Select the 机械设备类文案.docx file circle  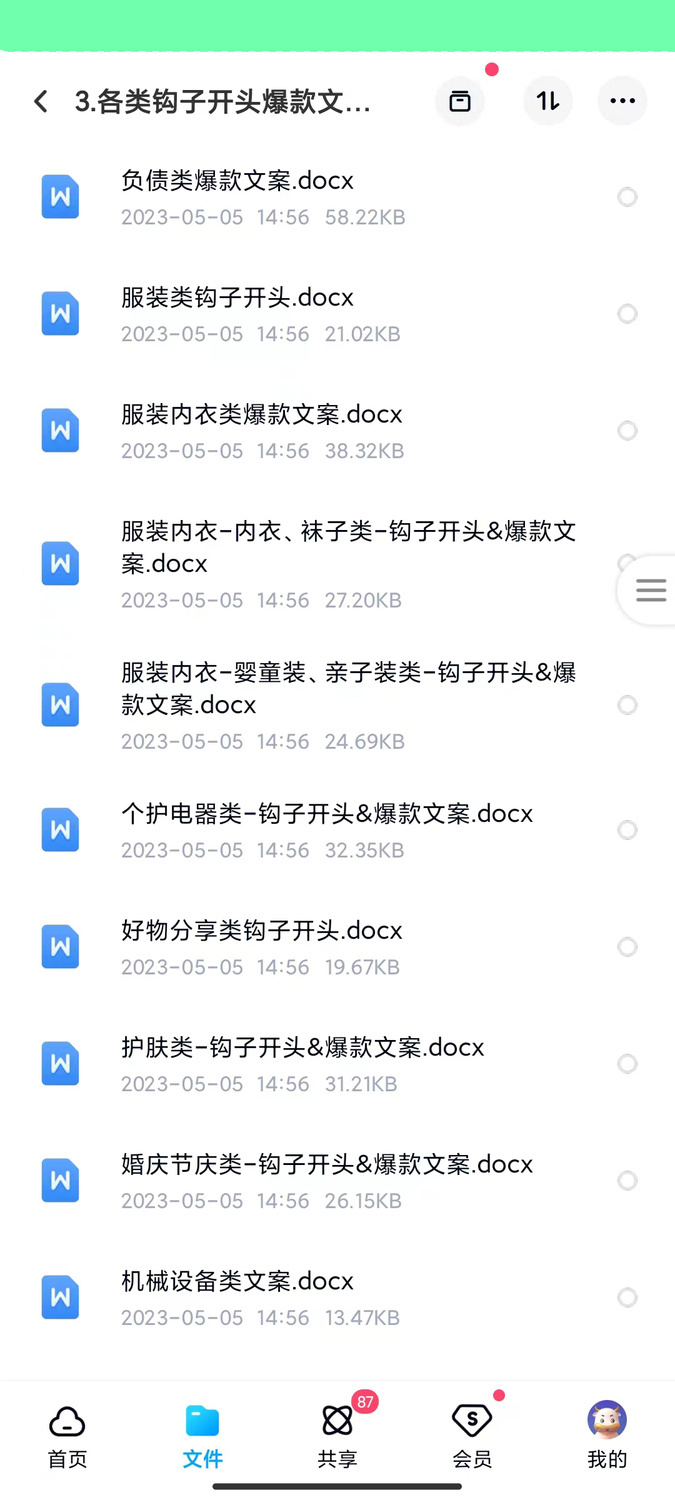[627, 1298]
